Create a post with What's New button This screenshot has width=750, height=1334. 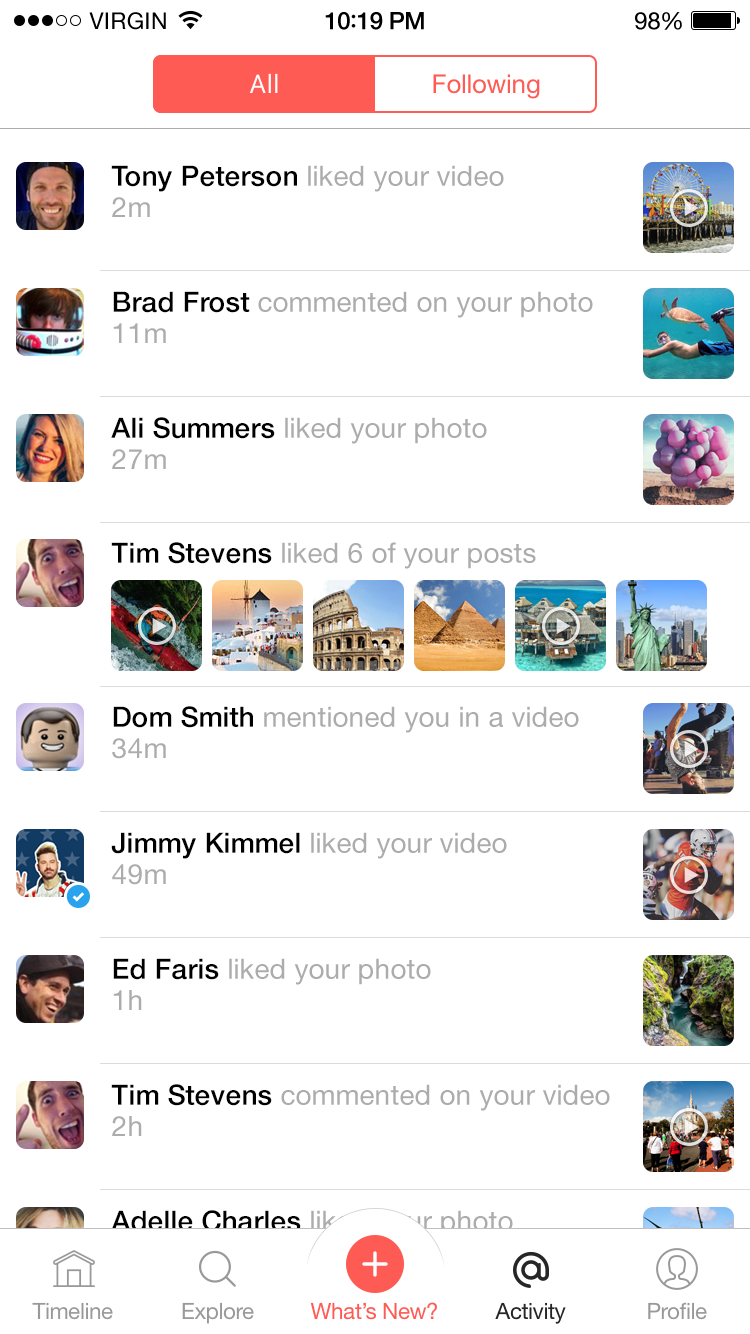375,1265
